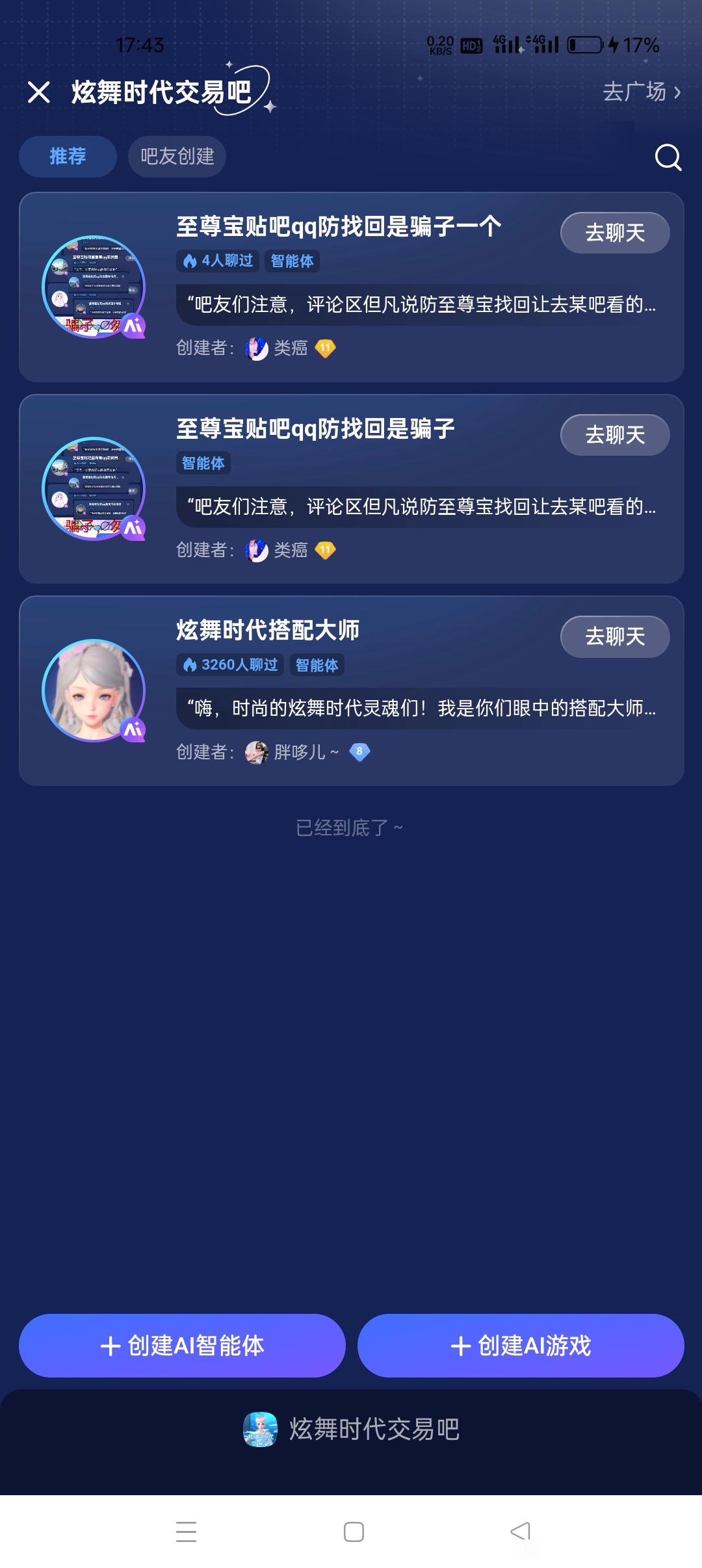Close the 炫舞时代交易吧 page
The image size is (702, 1568).
point(39,92)
